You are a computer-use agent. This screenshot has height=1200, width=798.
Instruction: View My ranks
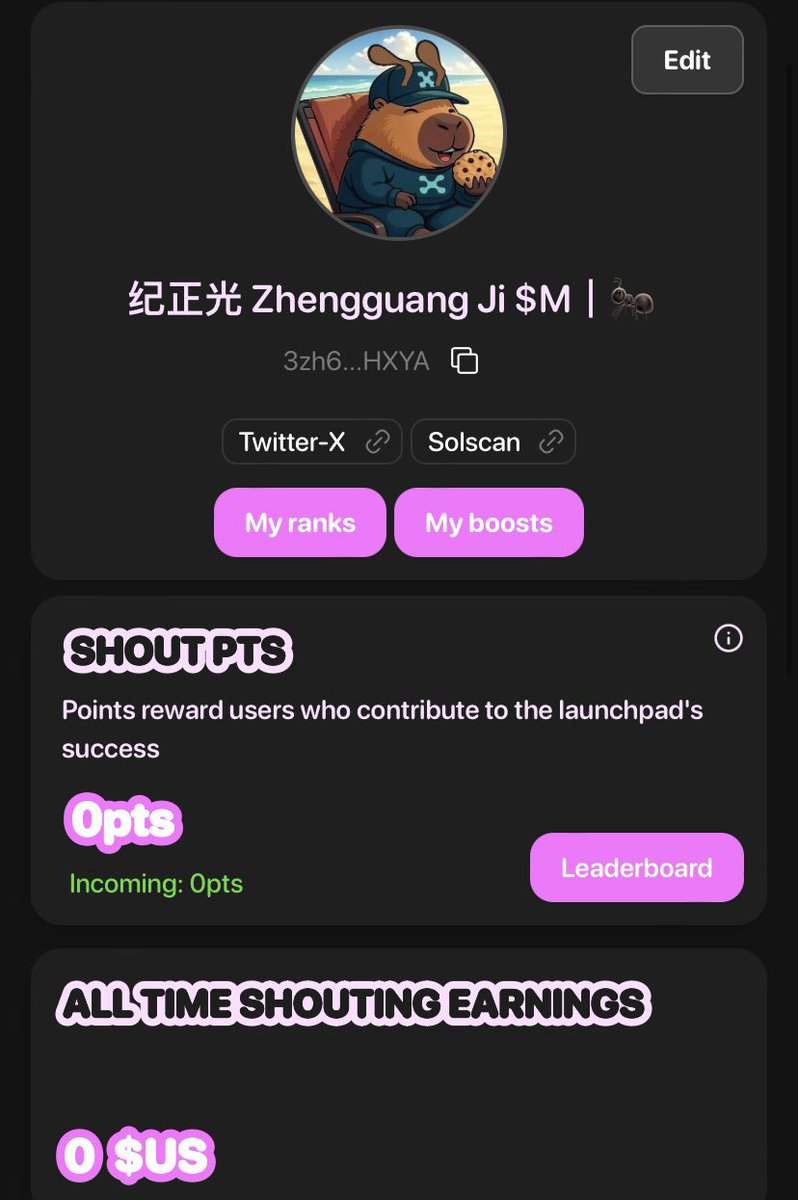pyautogui.click(x=300, y=522)
